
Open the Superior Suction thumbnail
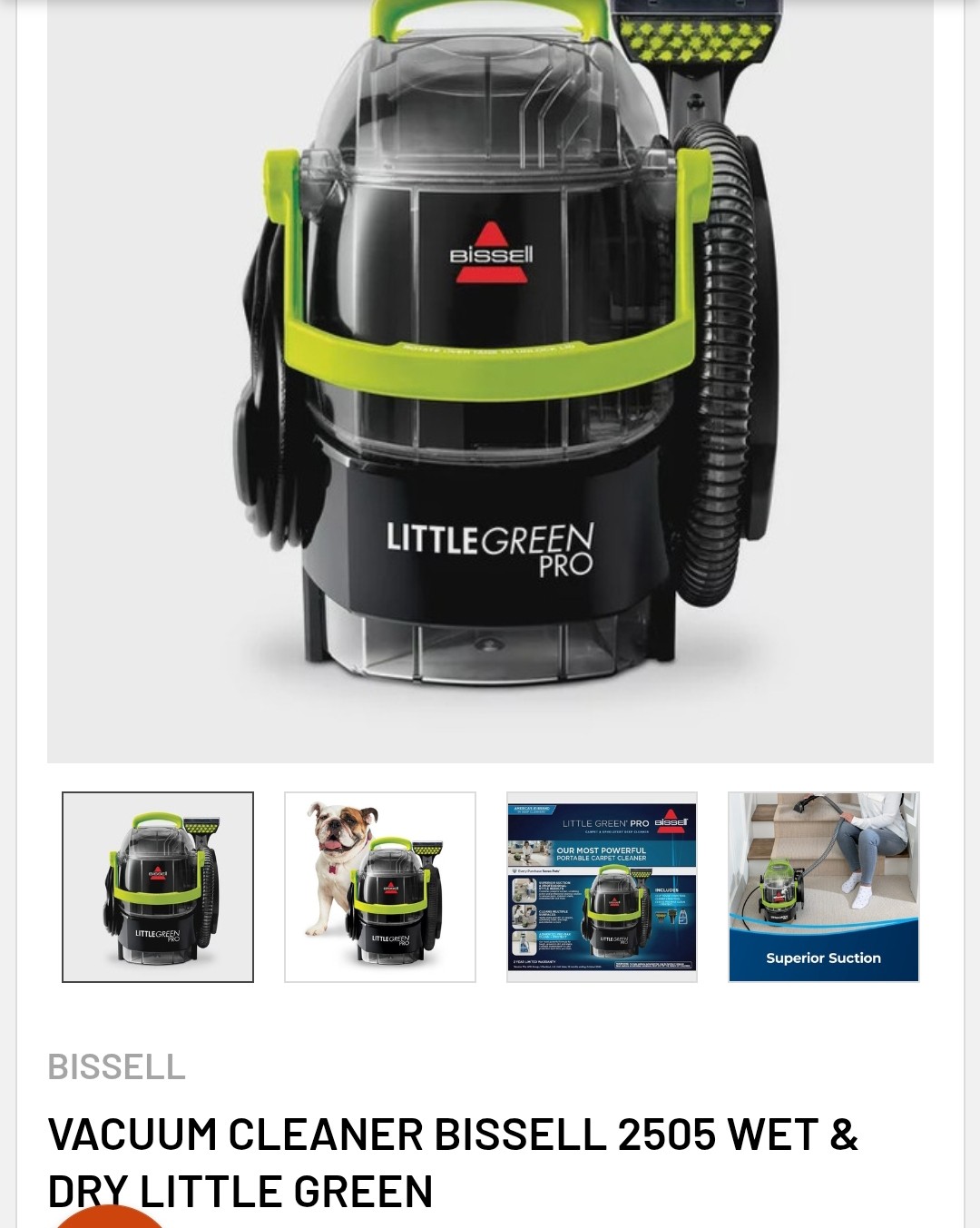coord(824,887)
